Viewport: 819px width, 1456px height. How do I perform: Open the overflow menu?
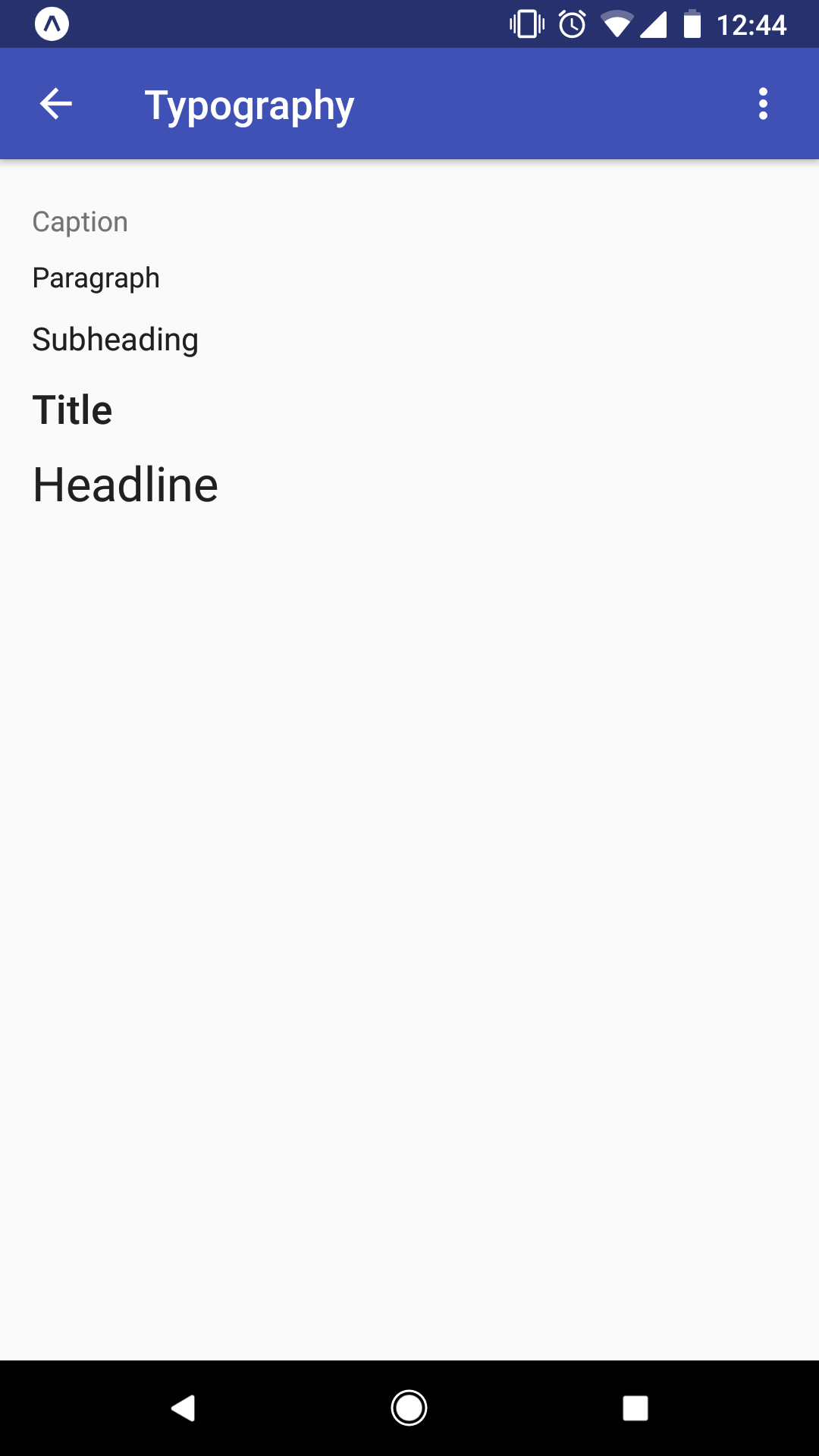pyautogui.click(x=763, y=104)
